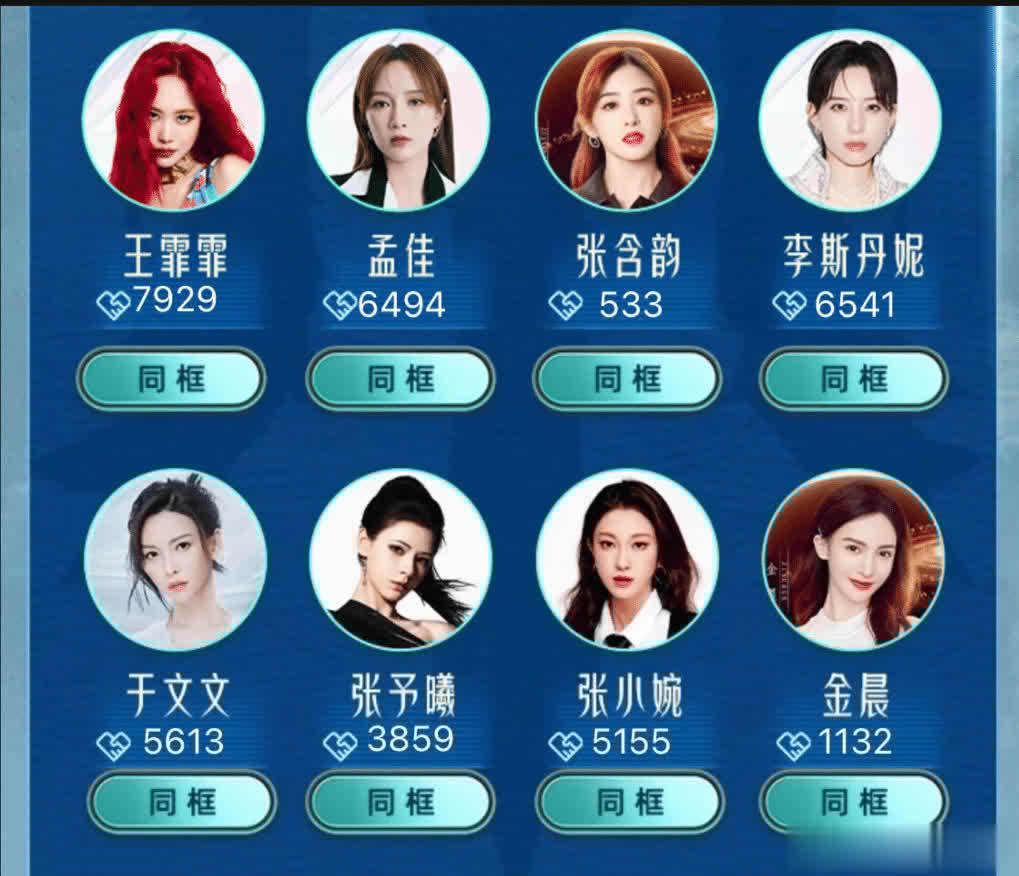Select 张予曦's 同框 button

400,801
